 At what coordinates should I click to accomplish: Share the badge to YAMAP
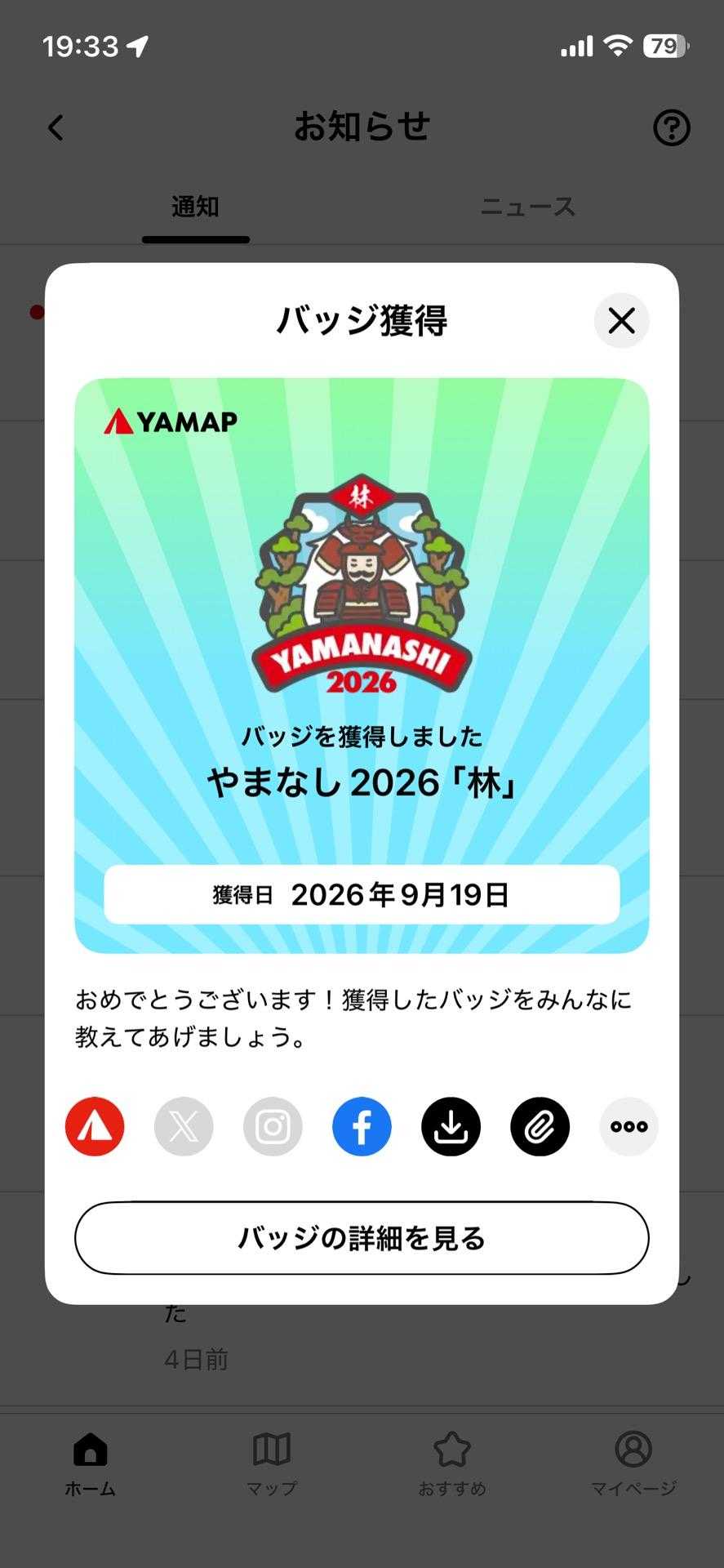(x=95, y=1126)
